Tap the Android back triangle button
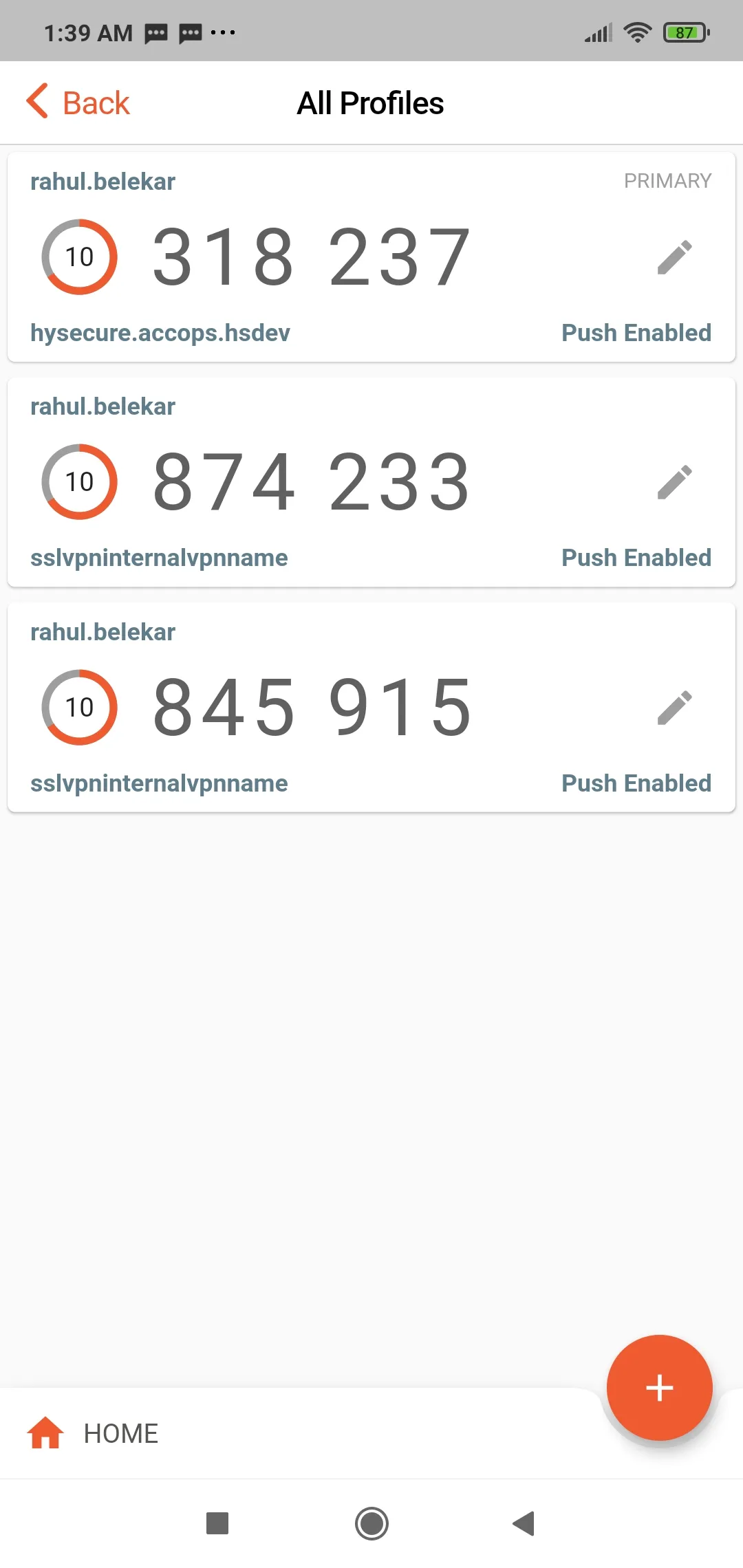This screenshot has height=1568, width=743. click(x=524, y=1524)
